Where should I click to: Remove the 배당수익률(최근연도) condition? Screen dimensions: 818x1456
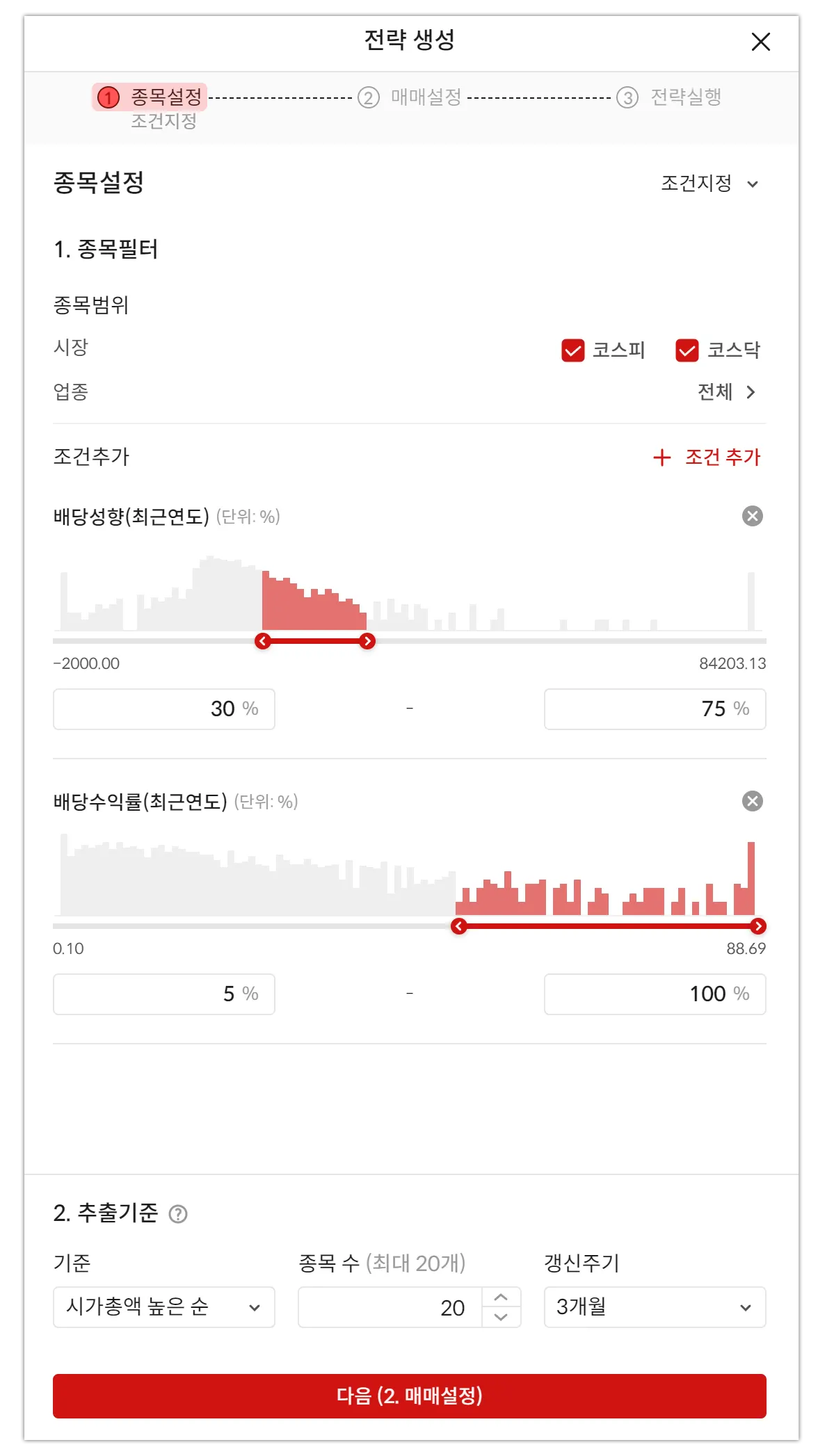click(x=752, y=801)
